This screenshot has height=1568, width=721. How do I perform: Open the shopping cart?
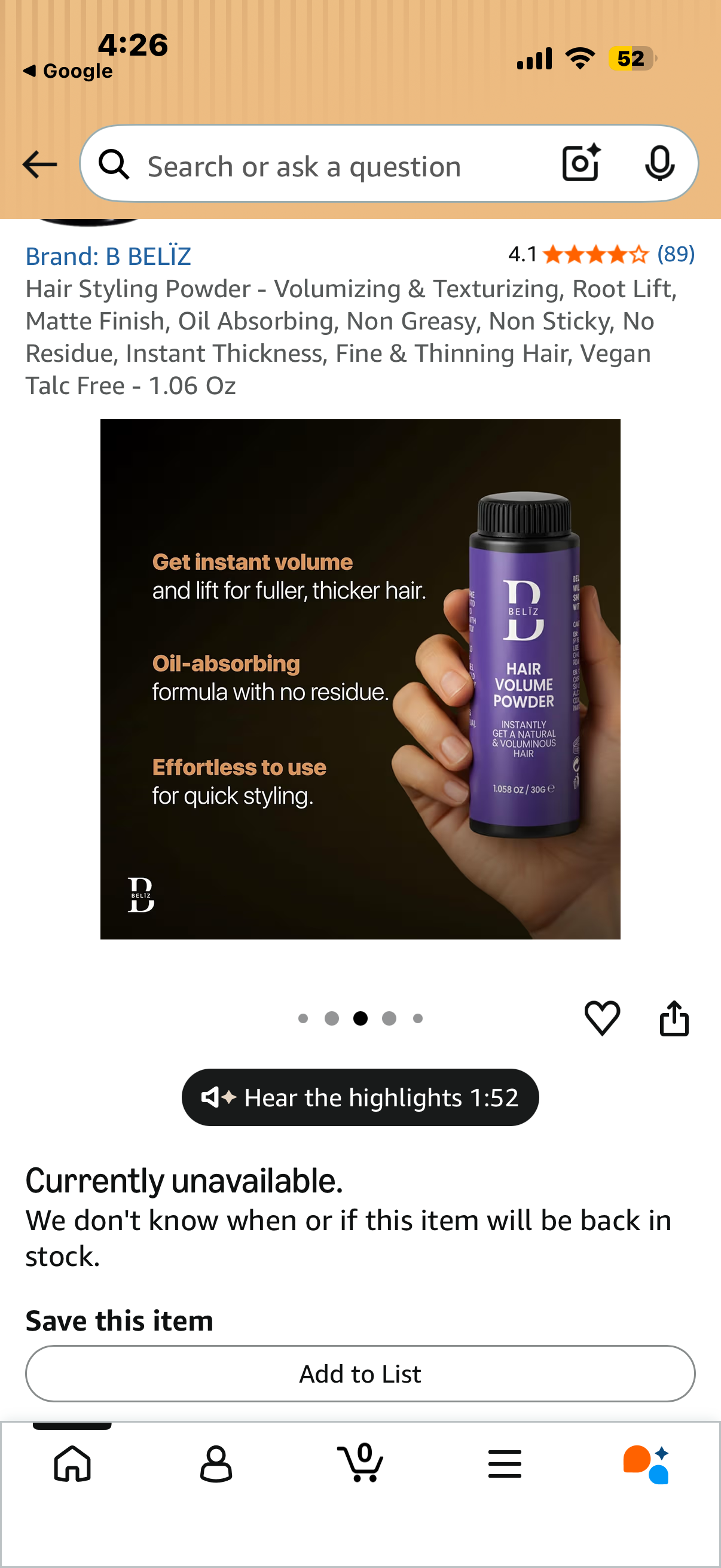point(360,1462)
